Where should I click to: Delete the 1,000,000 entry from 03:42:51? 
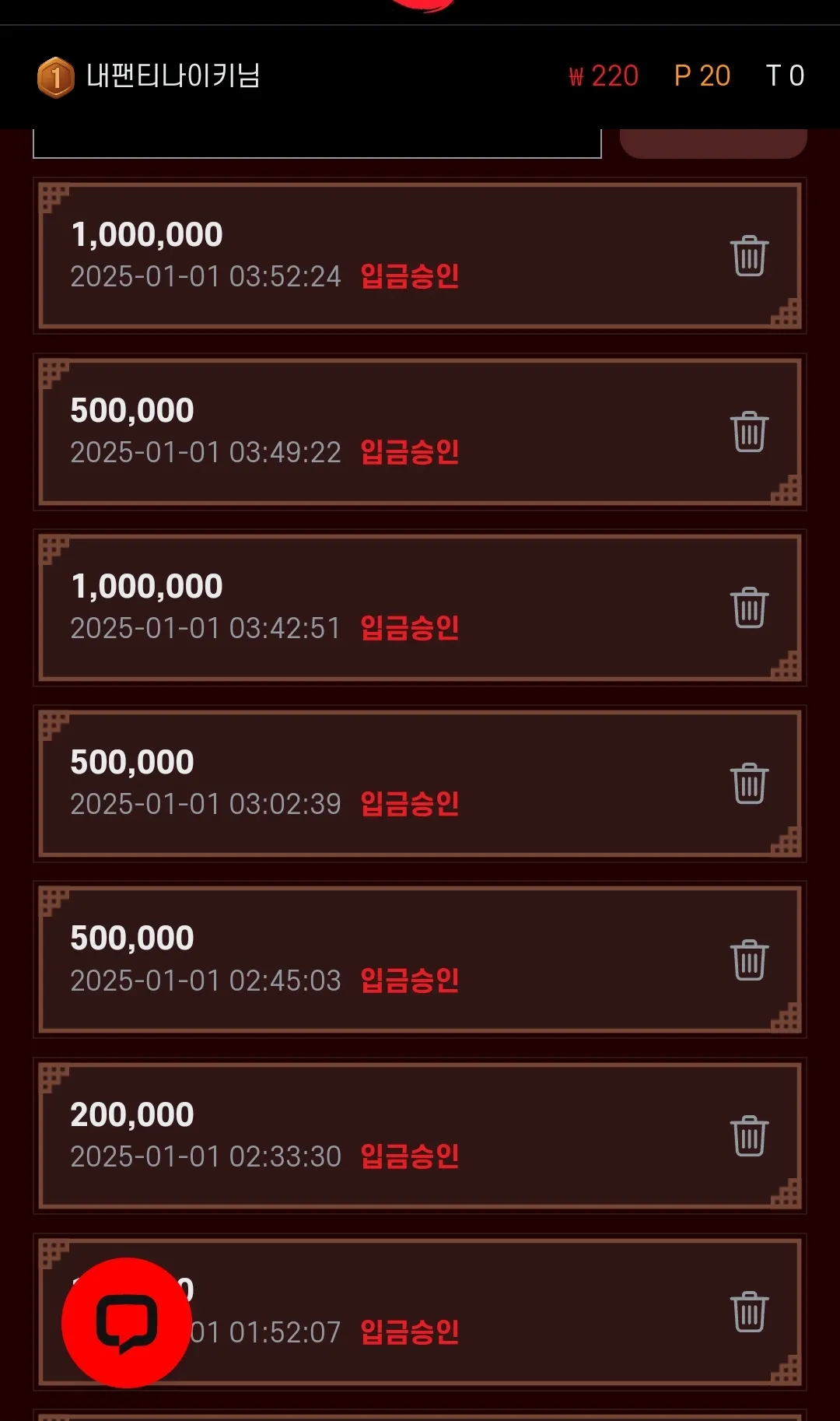[749, 608]
